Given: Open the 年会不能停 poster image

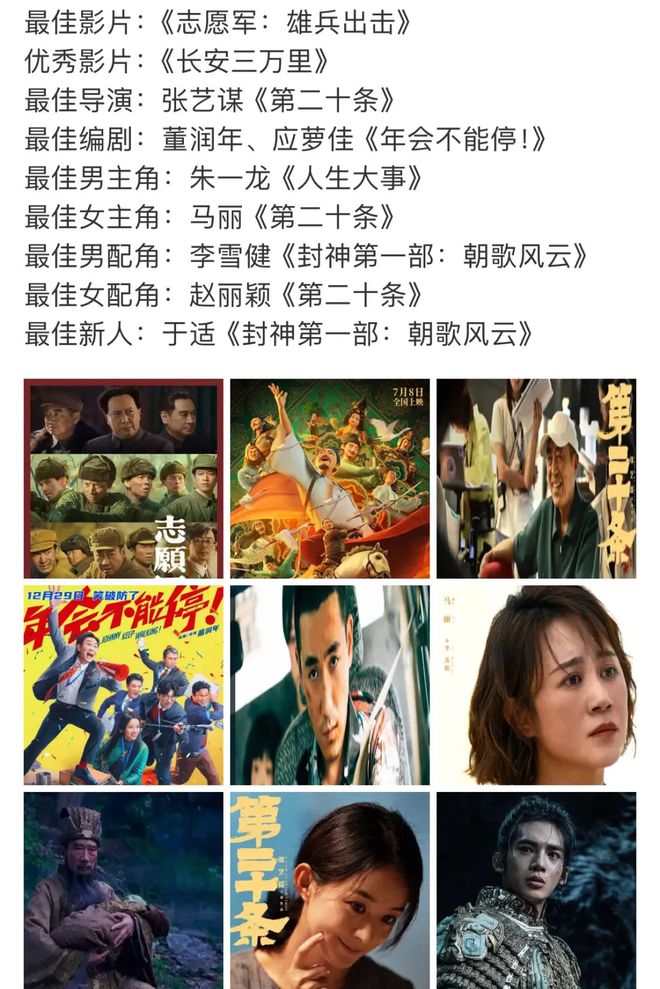Looking at the screenshot, I should 123,685.
